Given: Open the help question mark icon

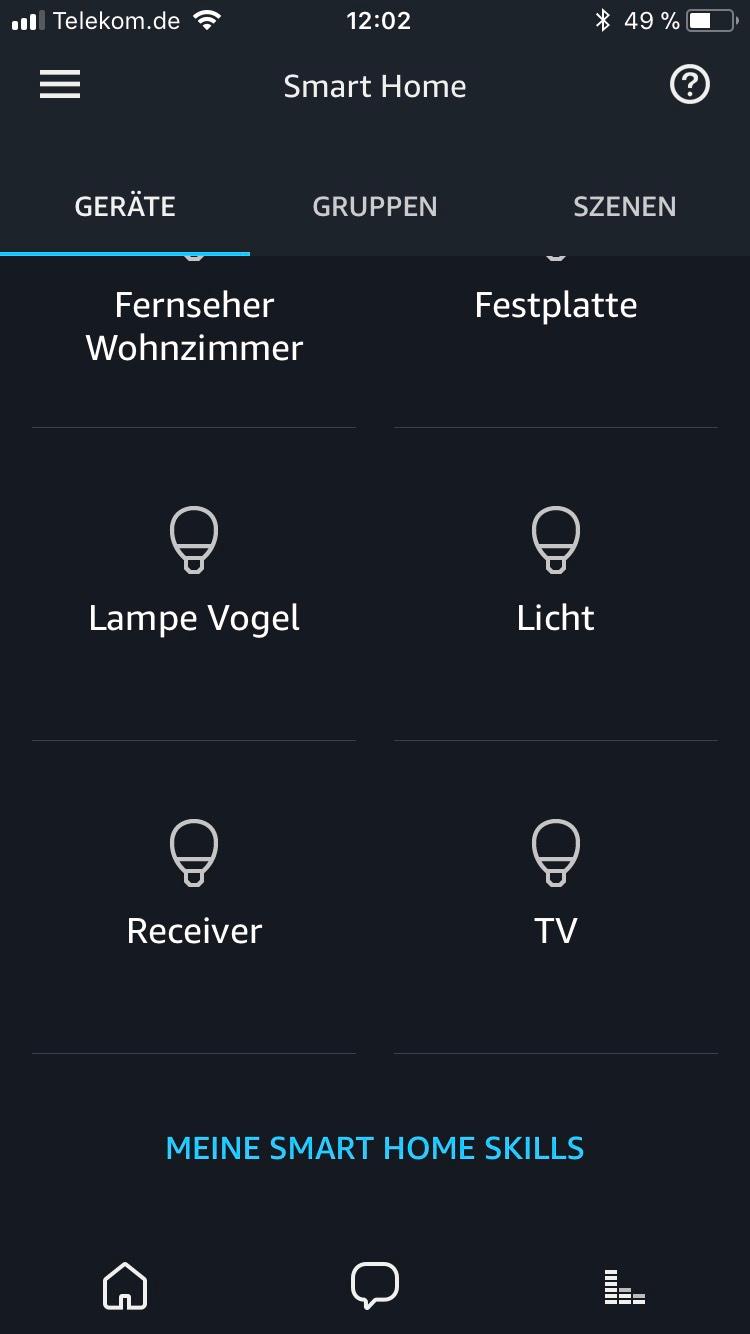Looking at the screenshot, I should pyautogui.click(x=689, y=86).
